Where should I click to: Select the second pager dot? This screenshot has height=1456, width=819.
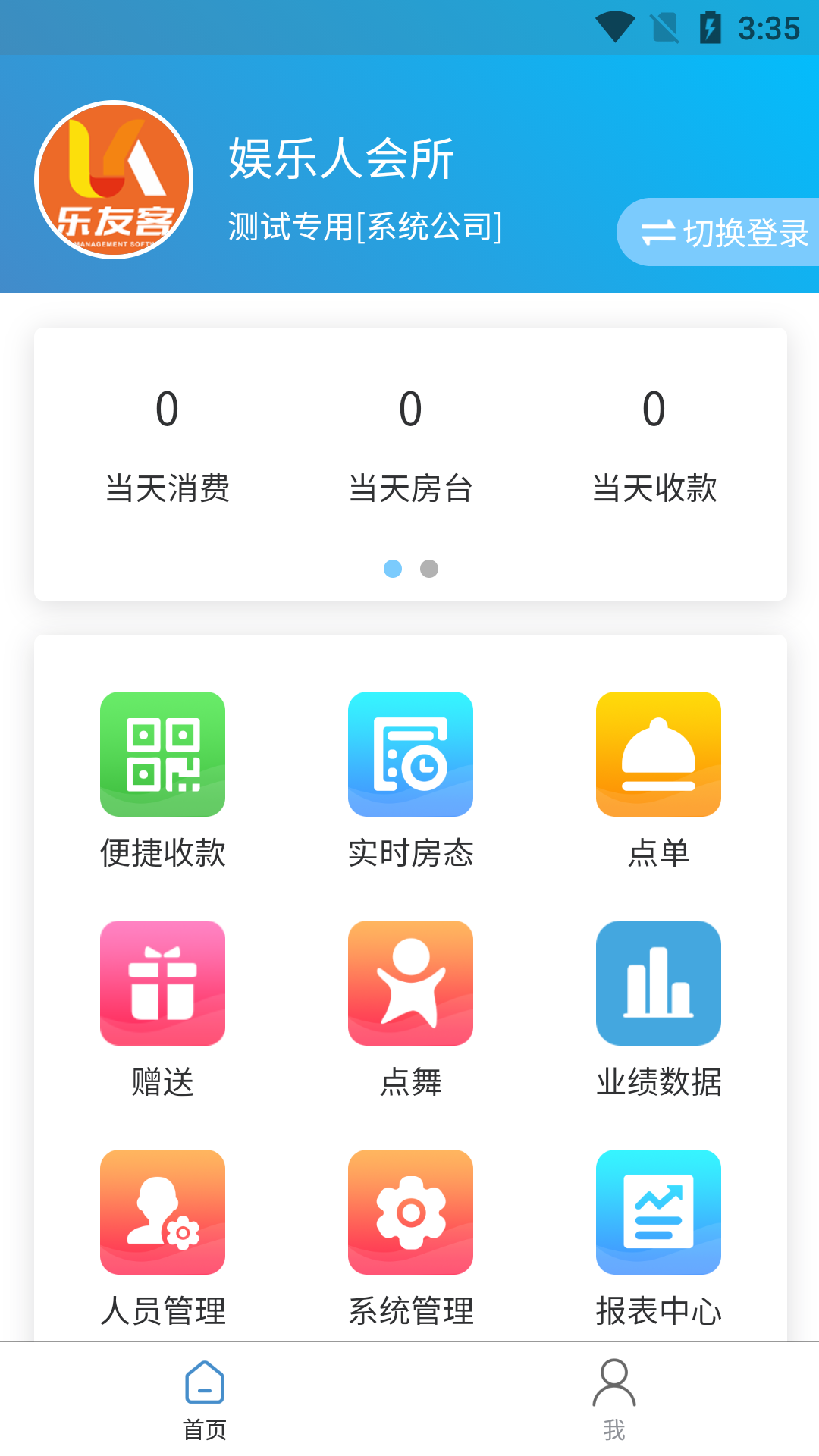tap(428, 567)
